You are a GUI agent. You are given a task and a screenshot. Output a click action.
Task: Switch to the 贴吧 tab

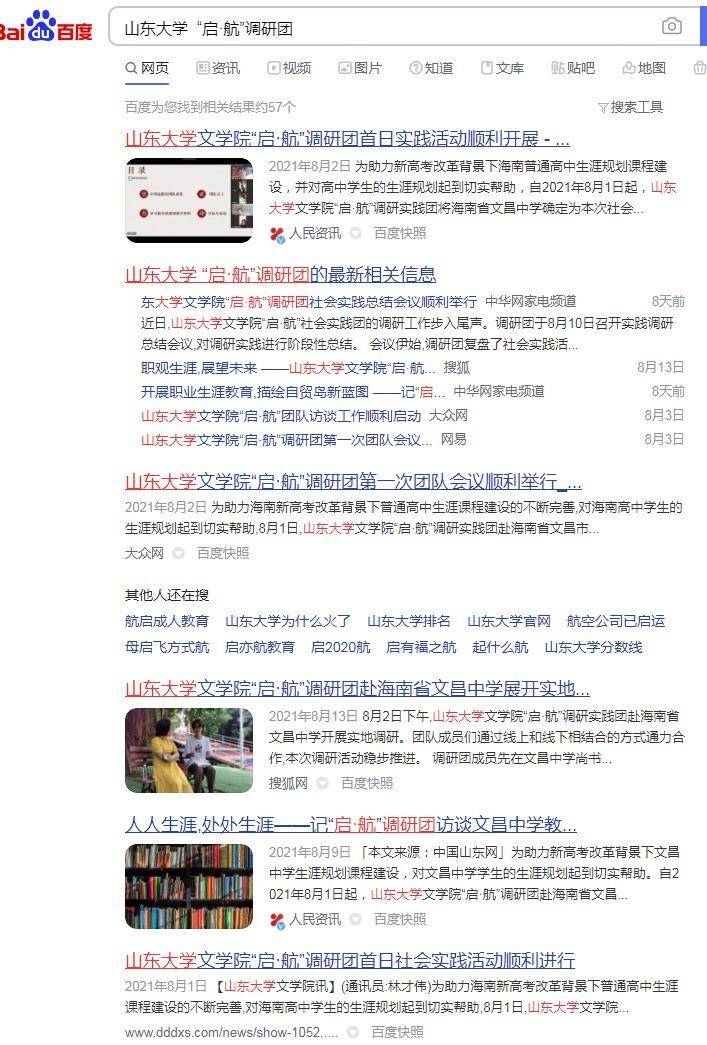point(573,68)
